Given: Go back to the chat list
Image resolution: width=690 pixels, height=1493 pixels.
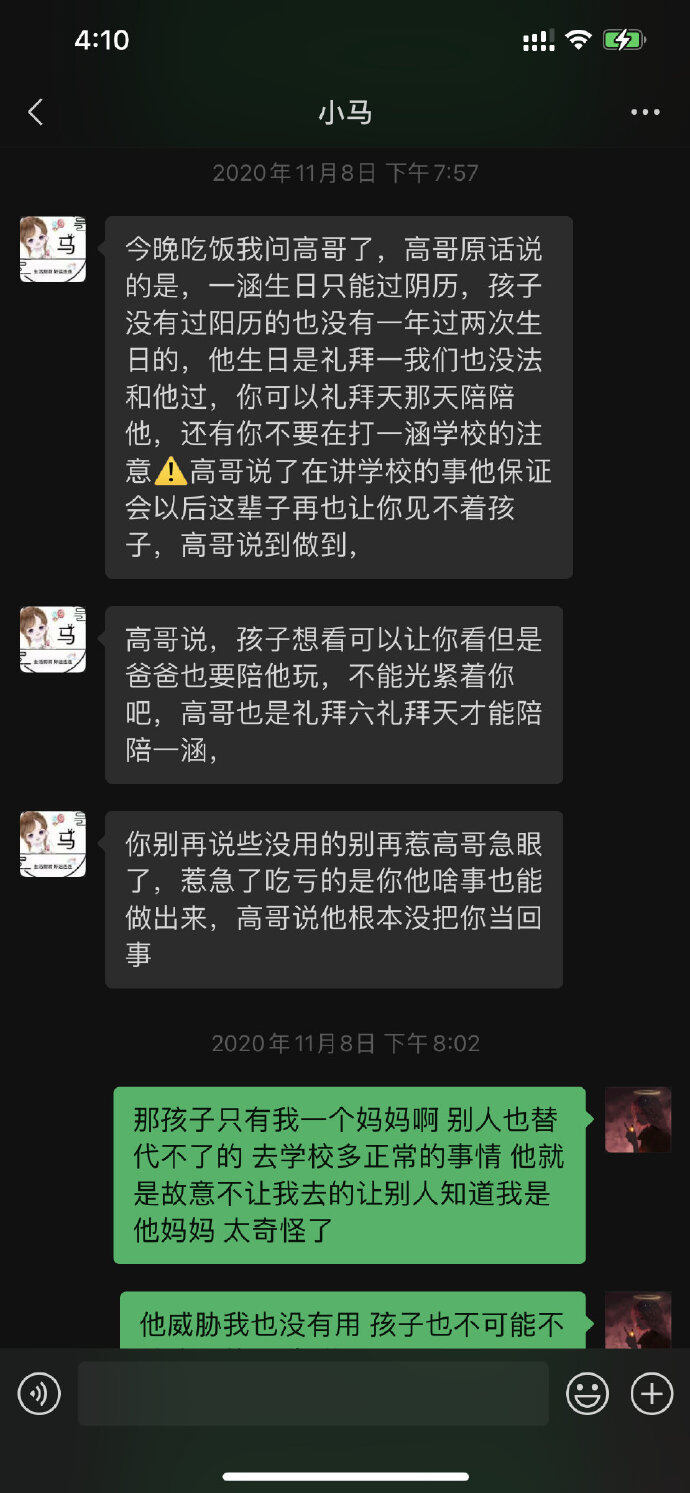Looking at the screenshot, I should point(36,112).
